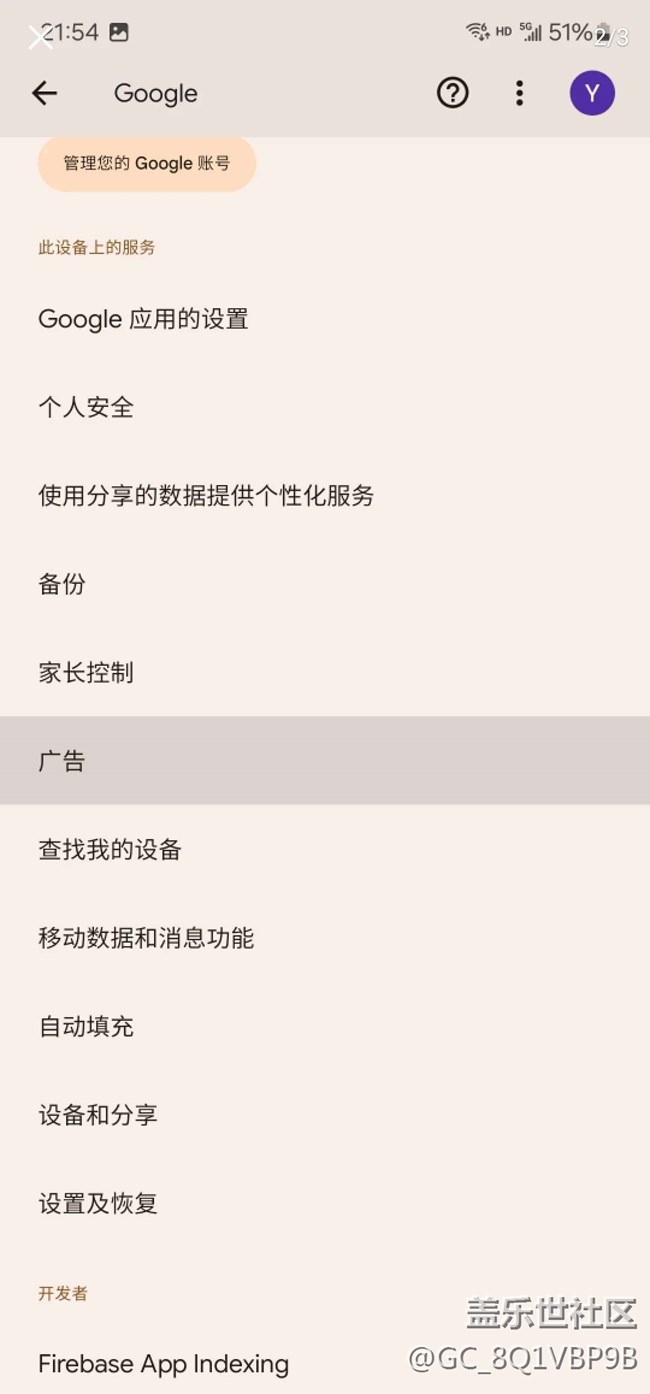This screenshot has height=1394, width=650.
Task: Open the 自动填充 row
Action: click(x=86, y=1027)
